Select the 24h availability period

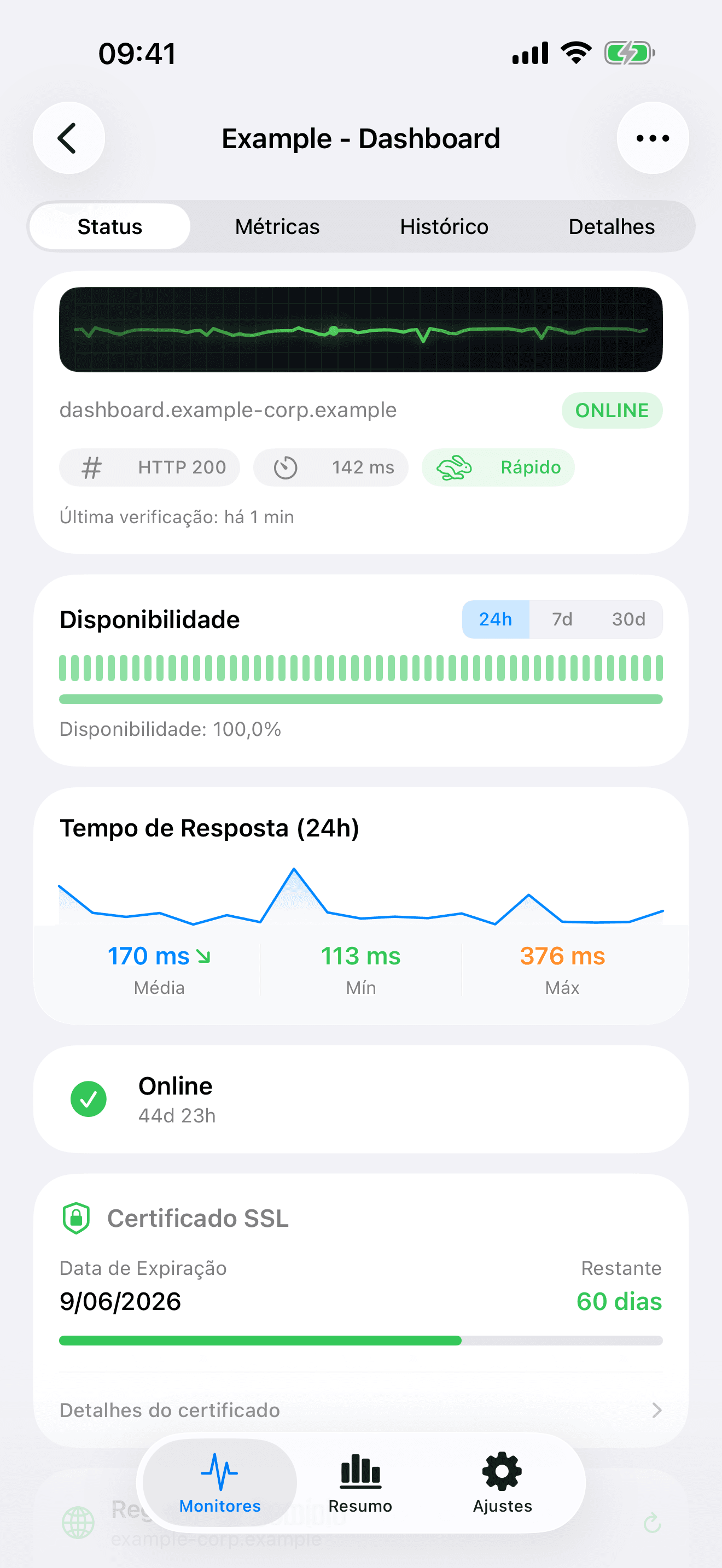click(495, 619)
